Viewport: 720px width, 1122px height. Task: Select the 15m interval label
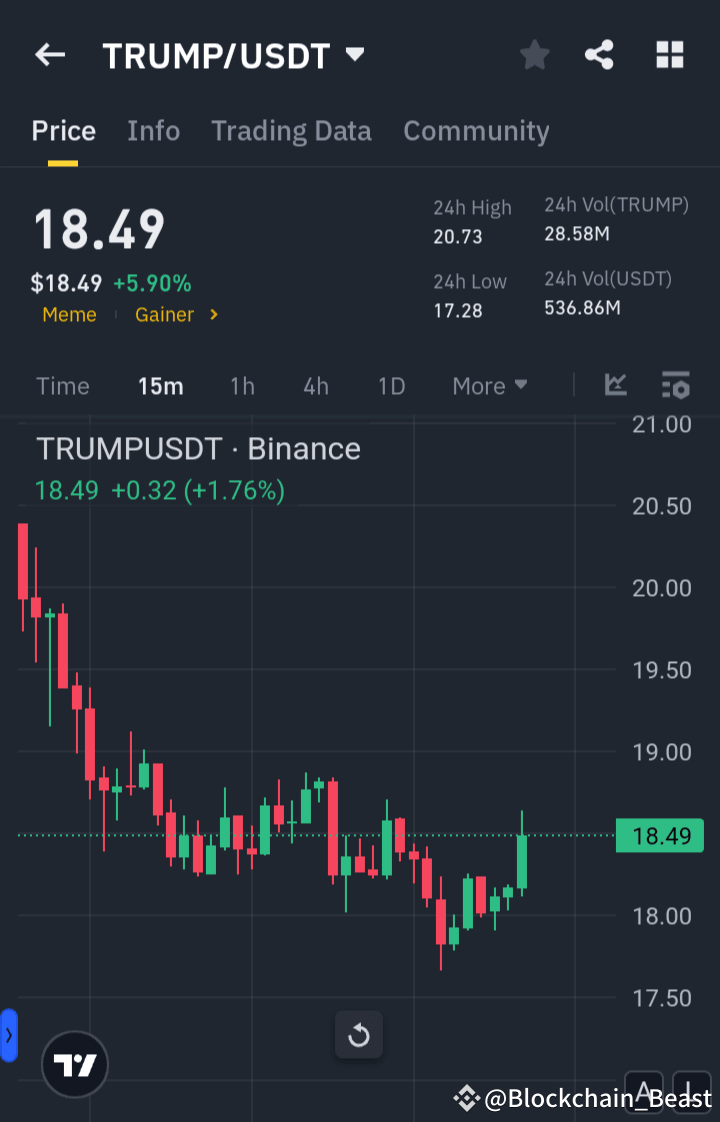pyautogui.click(x=160, y=385)
